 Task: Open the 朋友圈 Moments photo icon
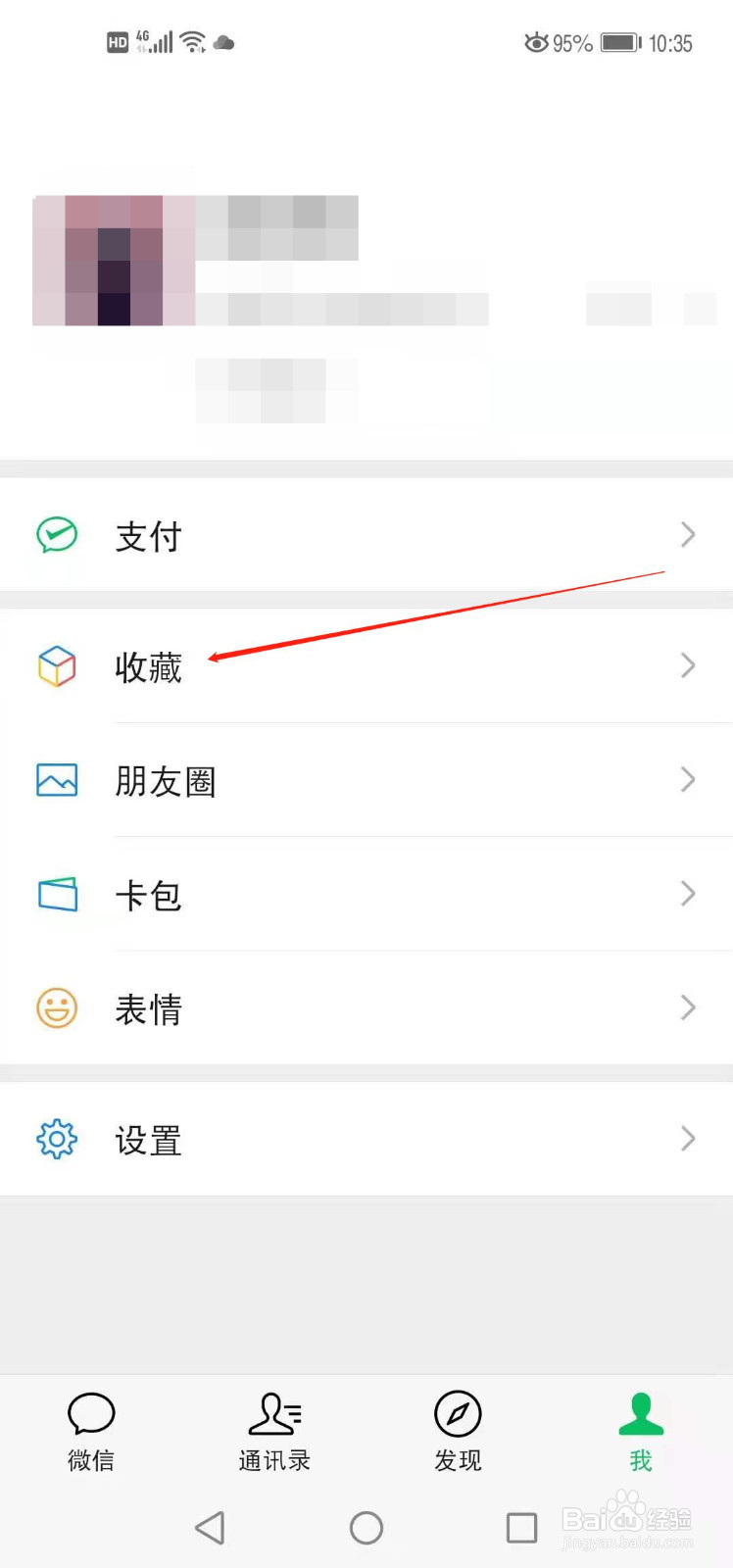(57, 780)
